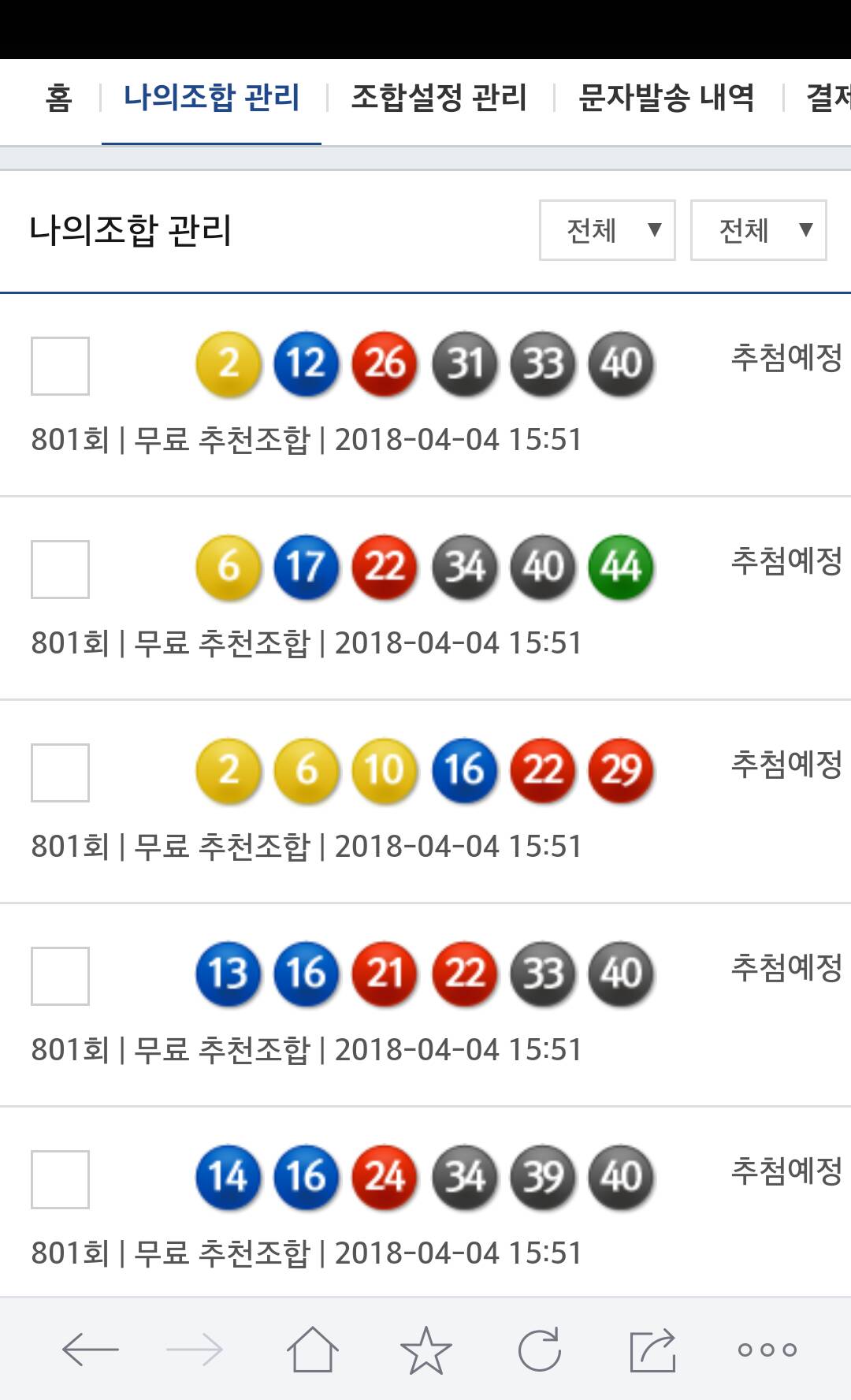Reload the current page
Viewport: 851px width, 1400px height.
point(540,1350)
